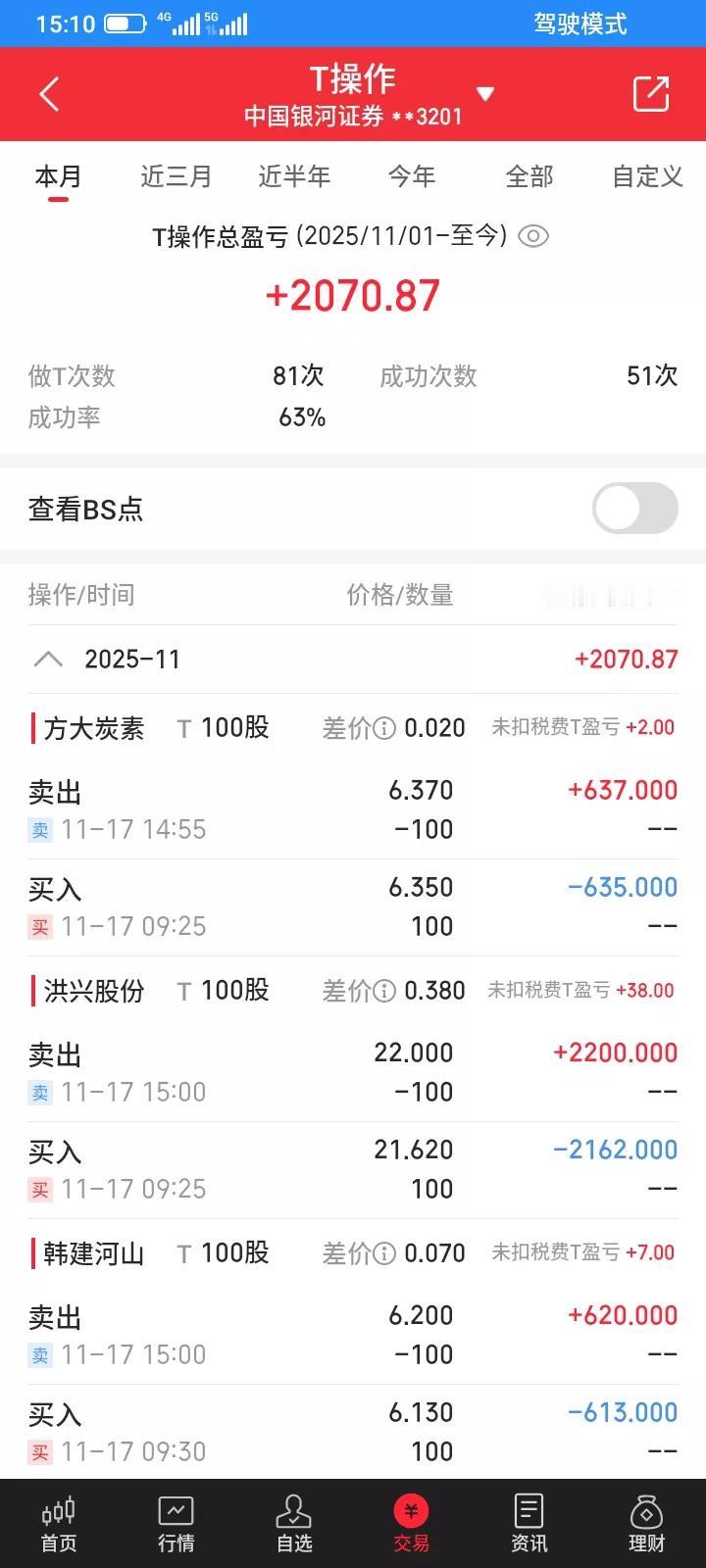The height and width of the screenshot is (1568, 706).
Task: Collapse the 2025-11 transaction group
Action: 47,658
